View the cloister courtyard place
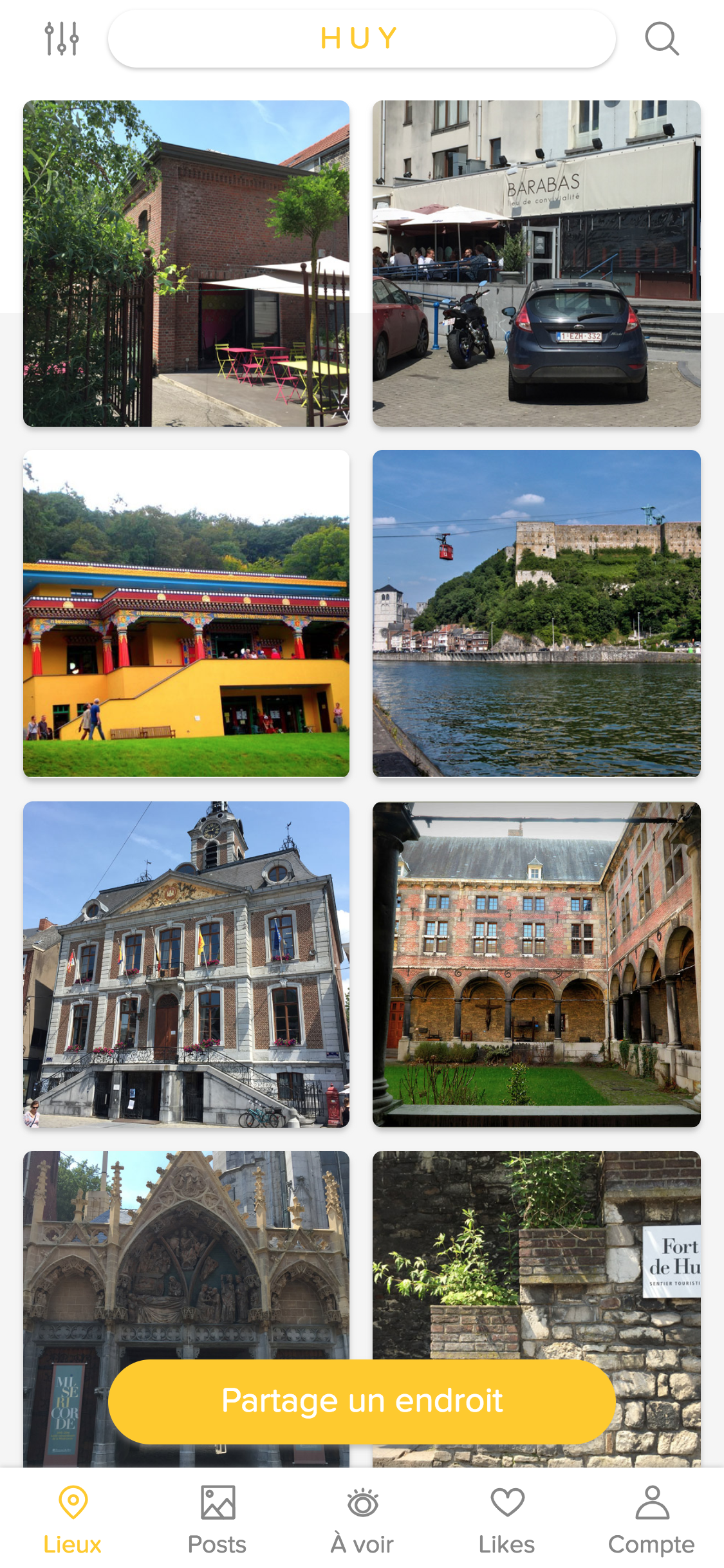 coord(536,964)
